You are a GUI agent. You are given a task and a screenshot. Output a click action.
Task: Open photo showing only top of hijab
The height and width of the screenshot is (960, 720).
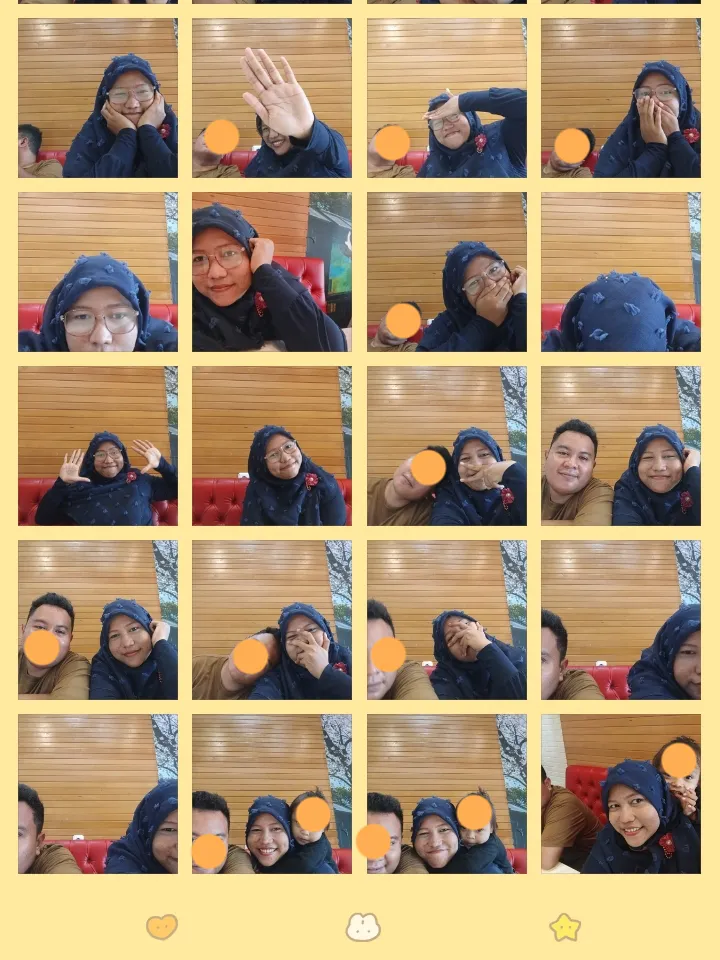click(x=621, y=272)
